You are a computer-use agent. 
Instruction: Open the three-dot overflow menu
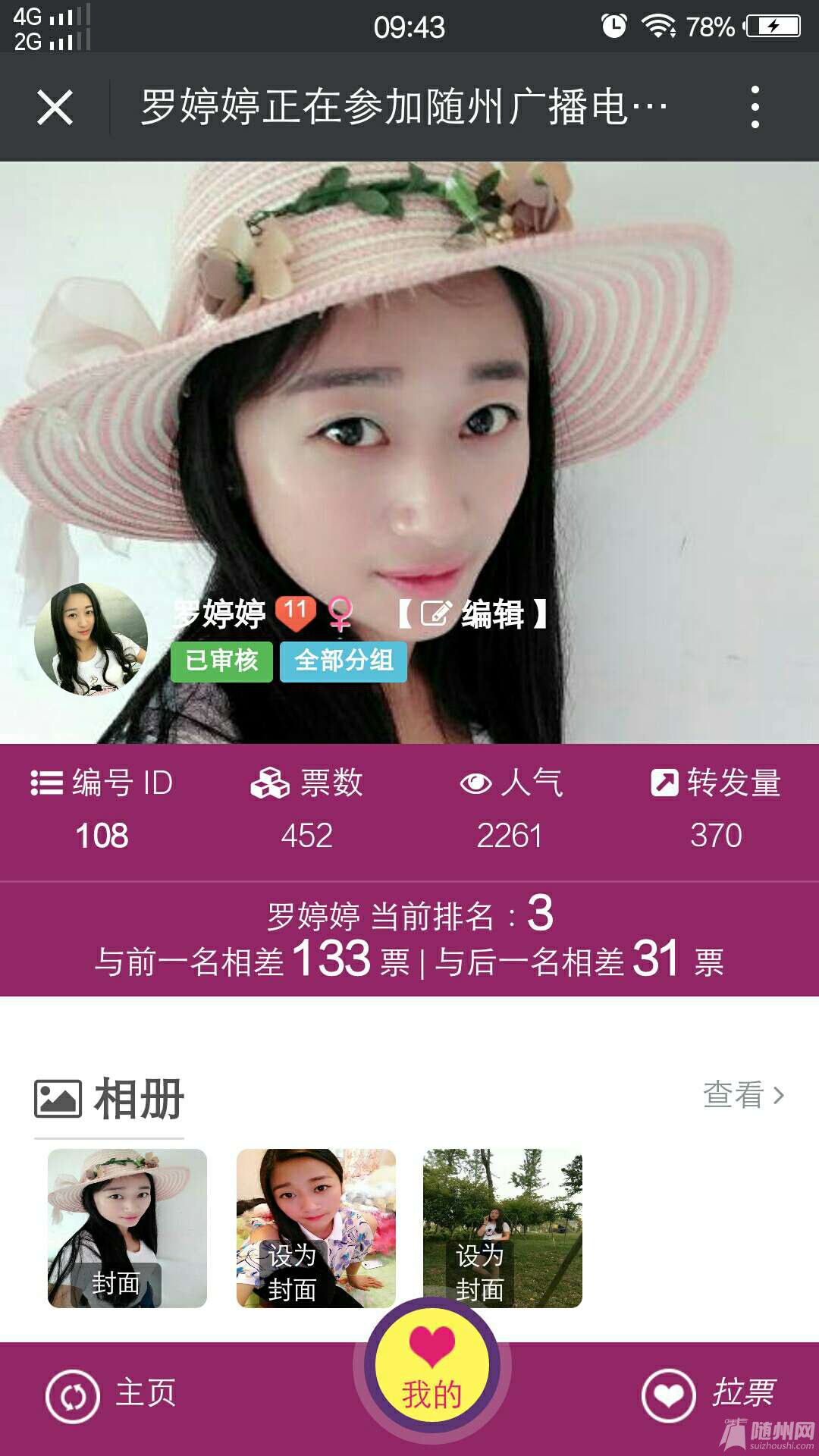(x=755, y=107)
